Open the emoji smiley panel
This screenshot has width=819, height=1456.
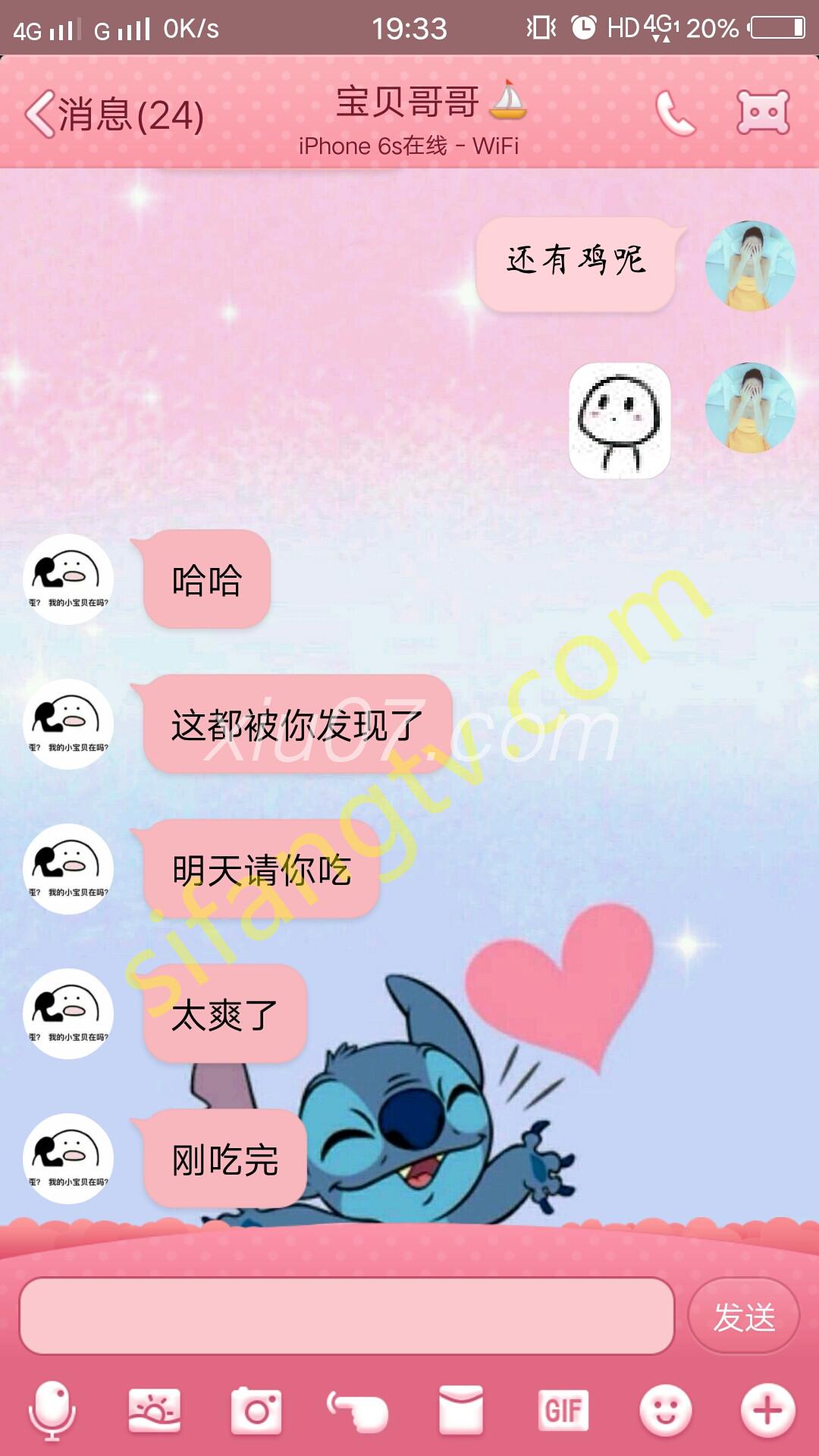[665, 1410]
